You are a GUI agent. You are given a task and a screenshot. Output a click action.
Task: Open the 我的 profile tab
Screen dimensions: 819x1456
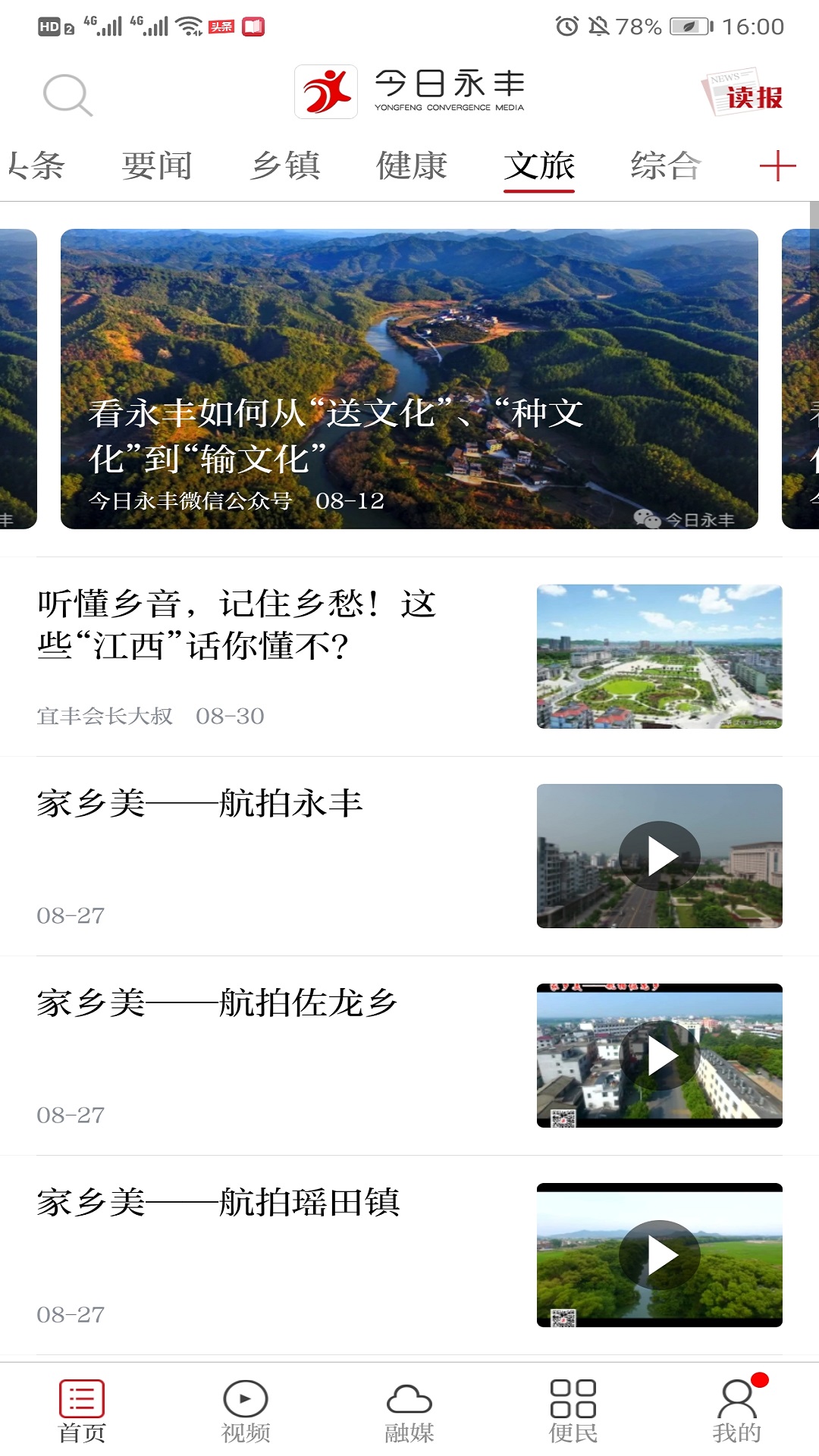[x=736, y=1411]
